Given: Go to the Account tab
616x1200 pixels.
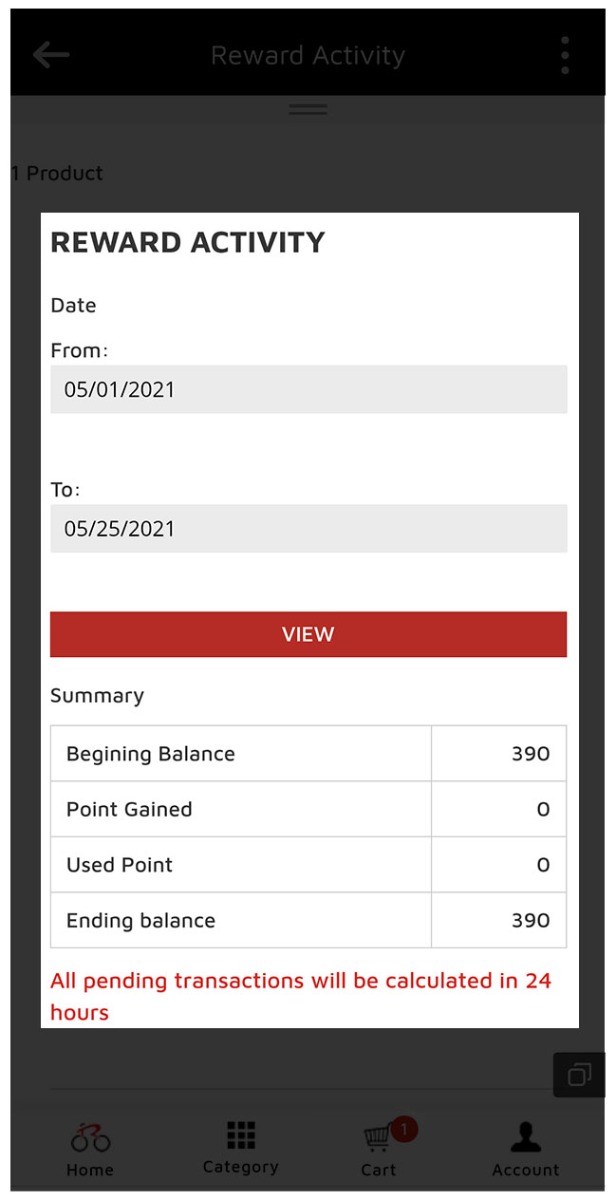Looking at the screenshot, I should coord(525,1148).
